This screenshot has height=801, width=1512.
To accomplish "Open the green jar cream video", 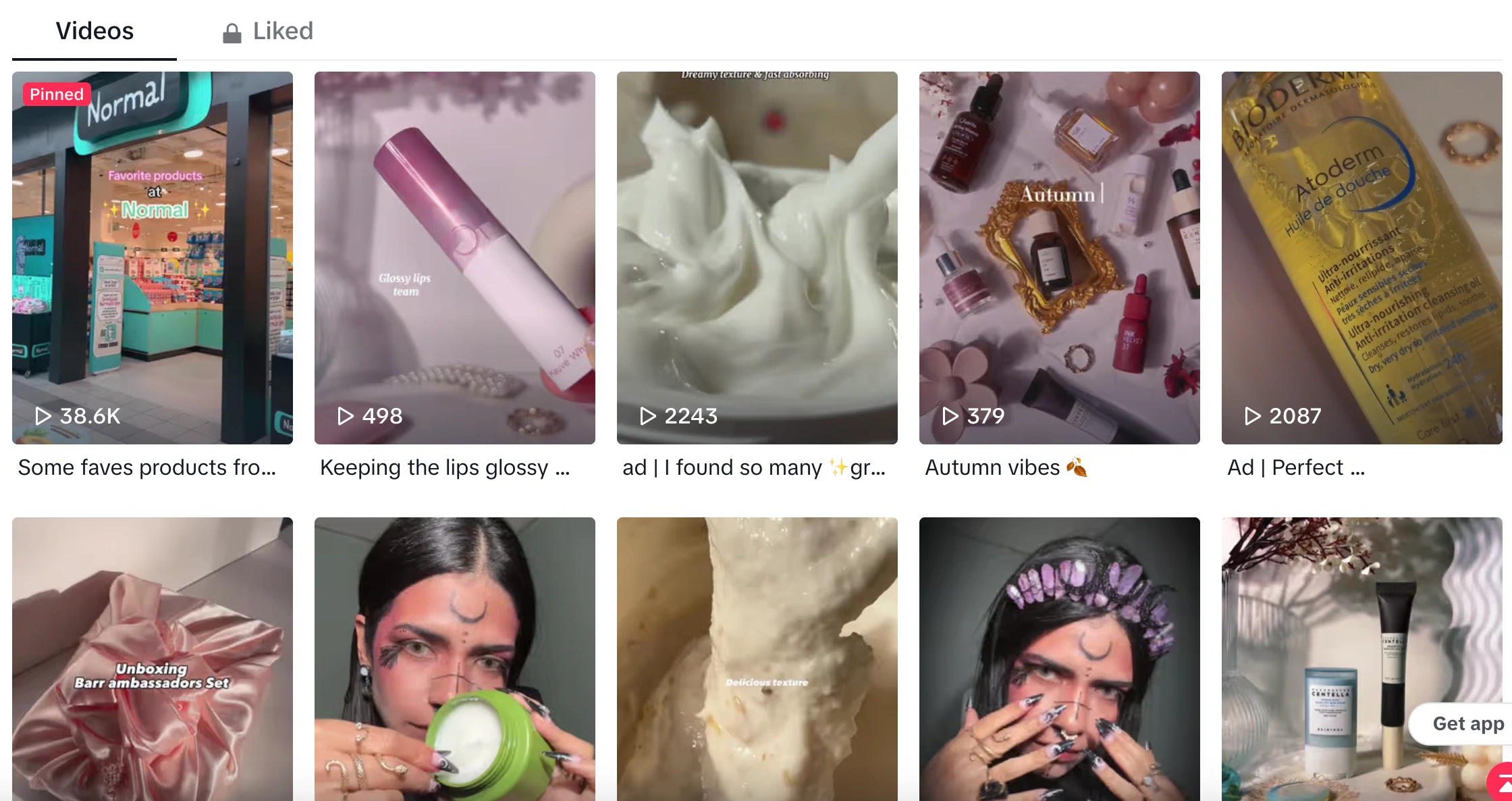I will (454, 658).
